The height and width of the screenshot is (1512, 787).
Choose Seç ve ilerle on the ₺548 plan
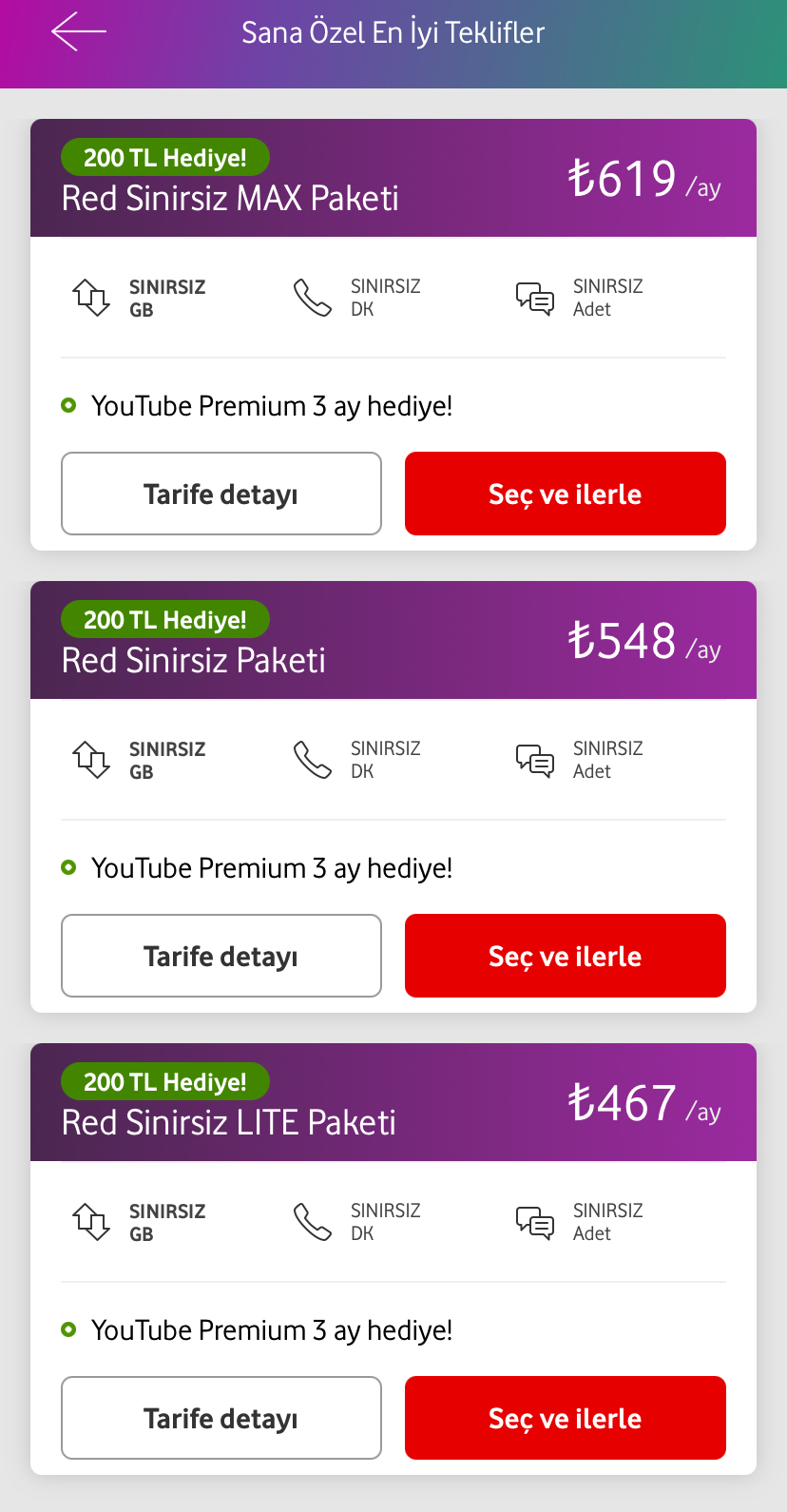click(566, 956)
